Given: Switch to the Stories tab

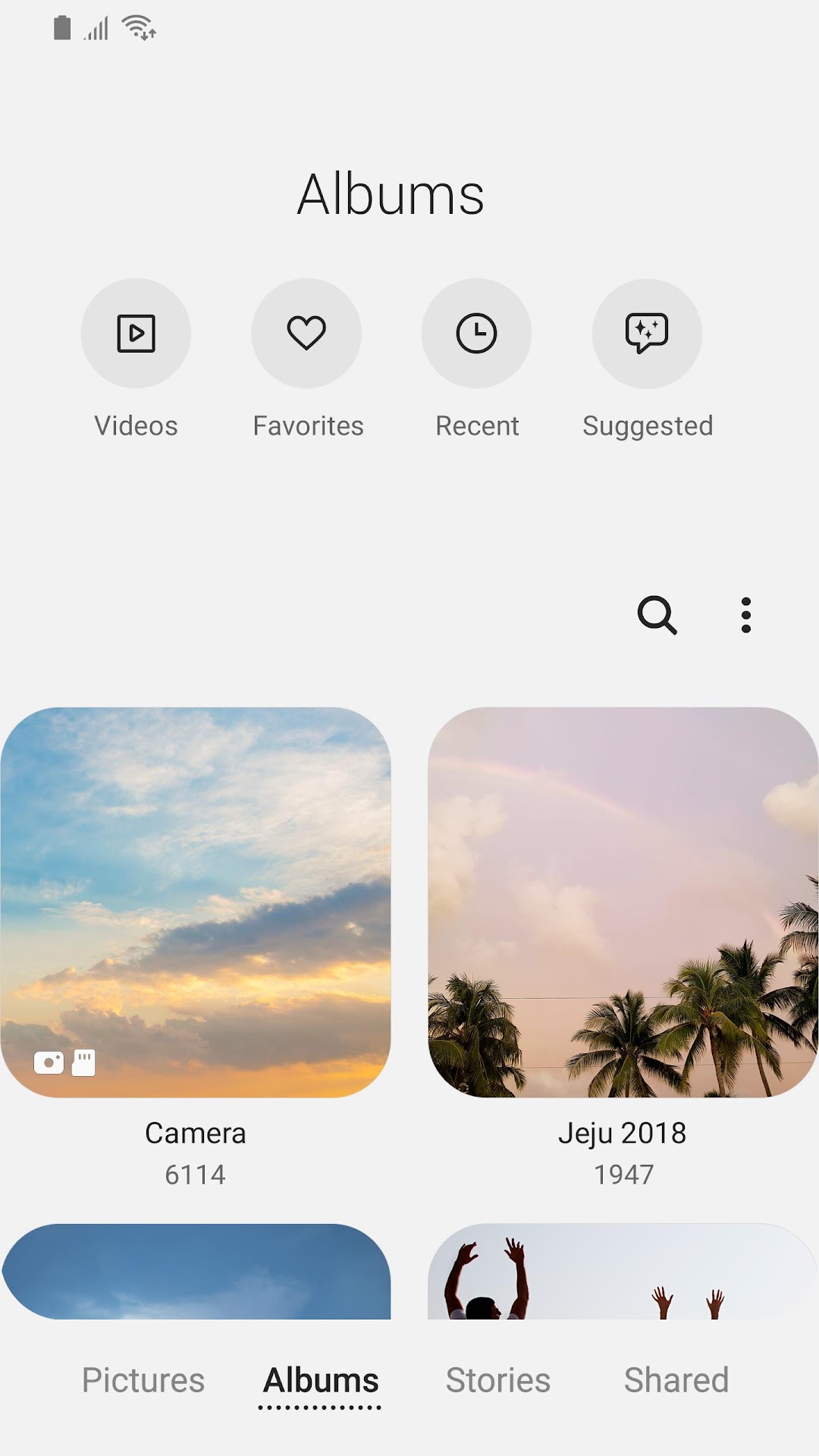Looking at the screenshot, I should pyautogui.click(x=498, y=1380).
